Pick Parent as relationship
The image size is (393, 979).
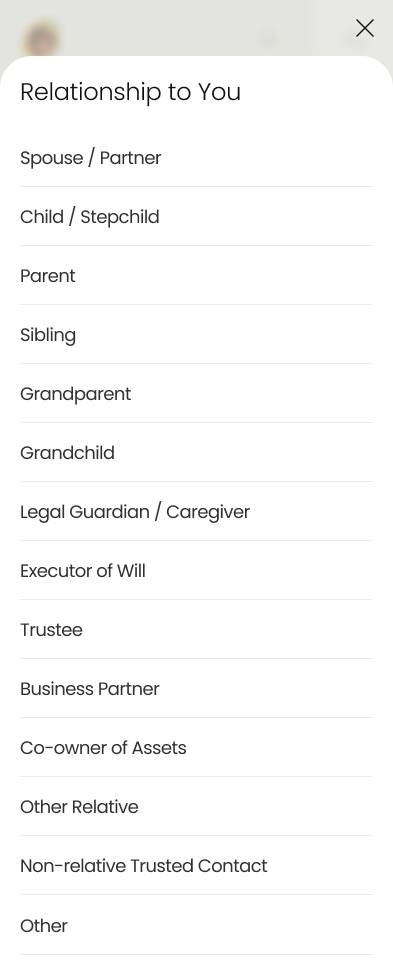196,275
